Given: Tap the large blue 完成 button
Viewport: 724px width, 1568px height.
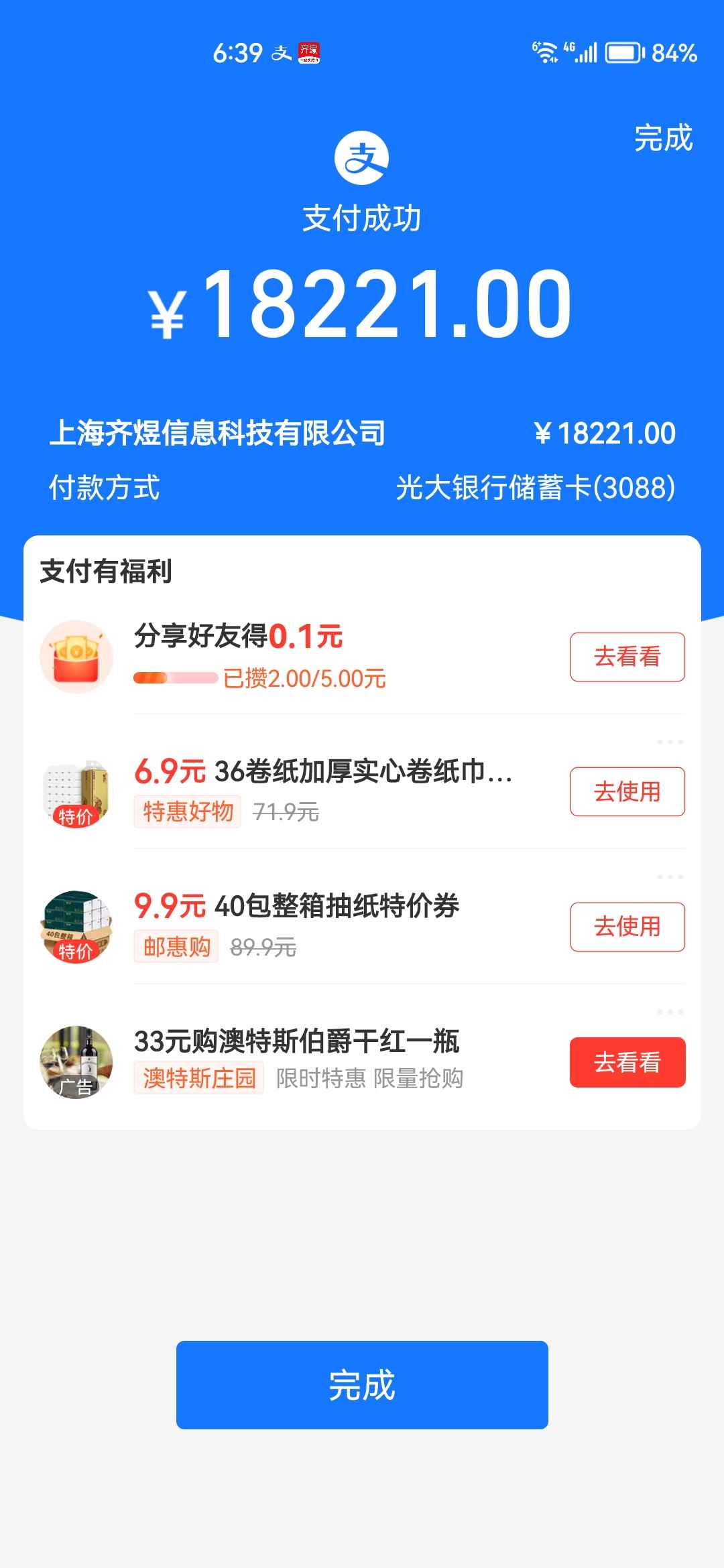Looking at the screenshot, I should coord(362,1385).
